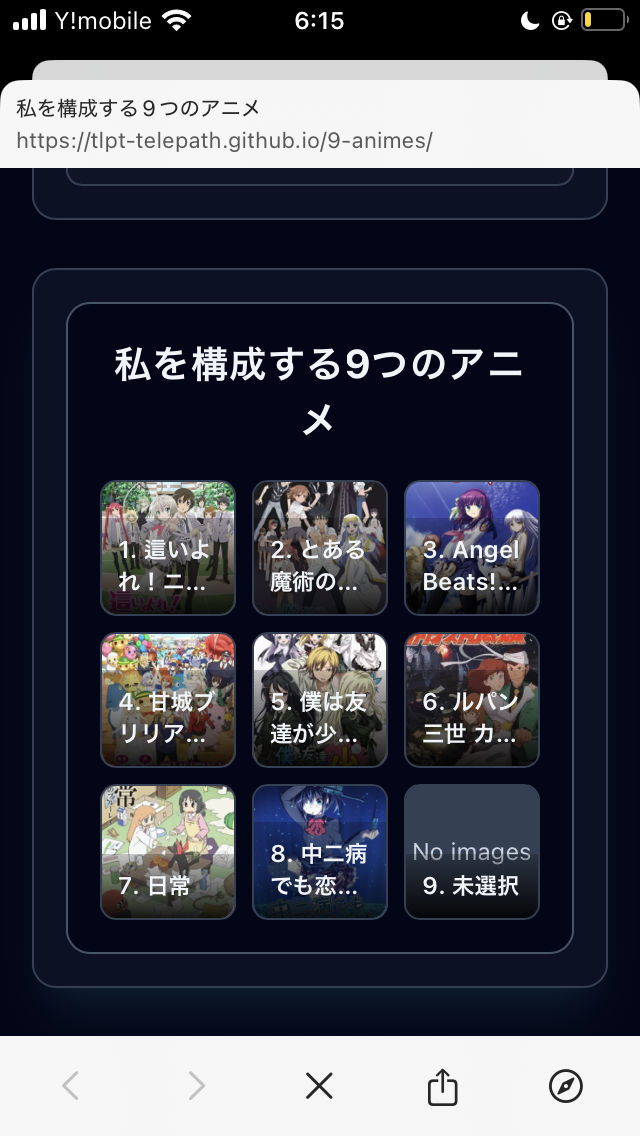Open tile 8. 中二病でも恋…

[320, 852]
